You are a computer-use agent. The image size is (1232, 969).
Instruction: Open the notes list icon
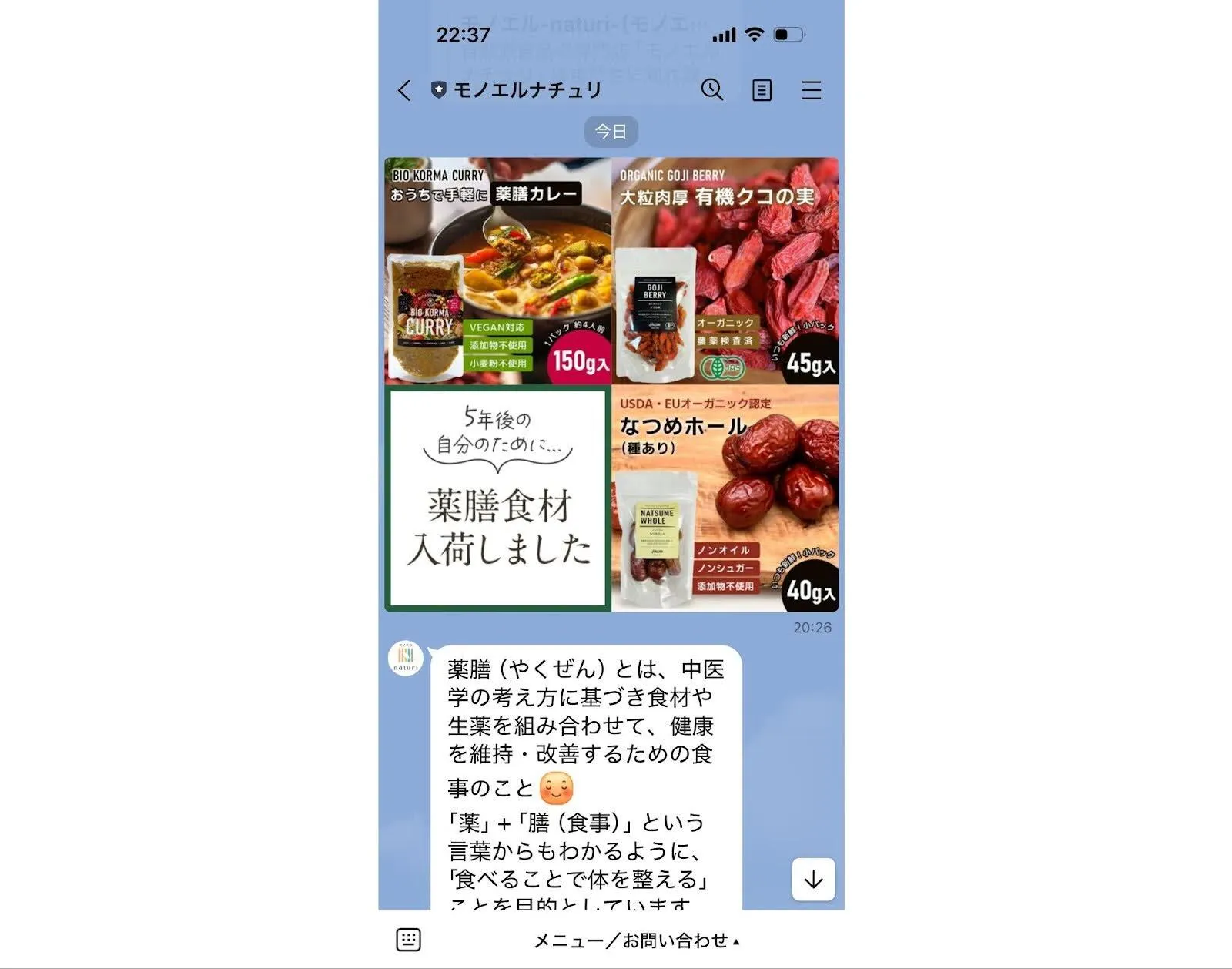coord(762,90)
